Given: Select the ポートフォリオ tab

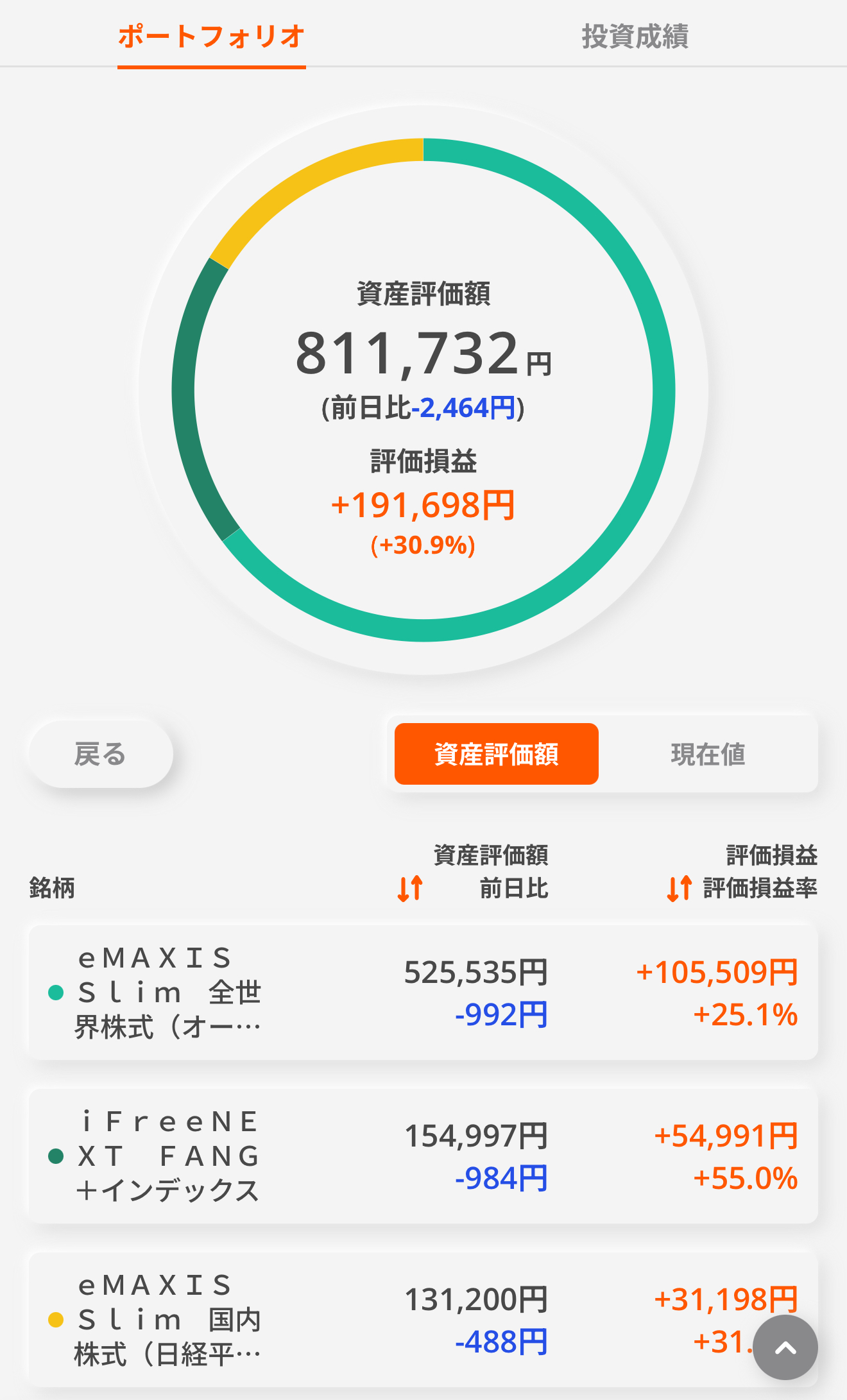Looking at the screenshot, I should [x=211, y=37].
